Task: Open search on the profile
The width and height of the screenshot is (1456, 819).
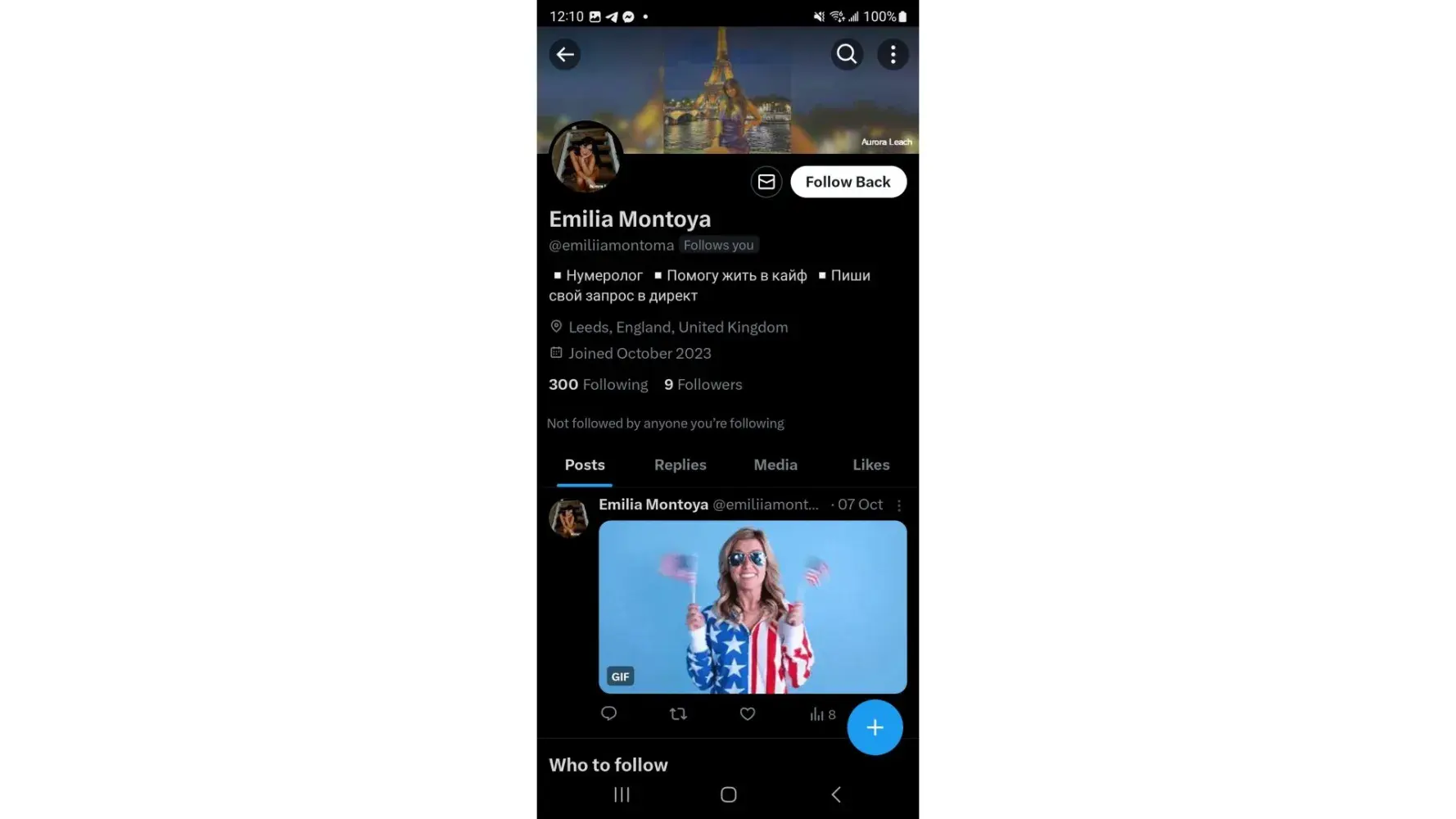Action: tap(847, 55)
